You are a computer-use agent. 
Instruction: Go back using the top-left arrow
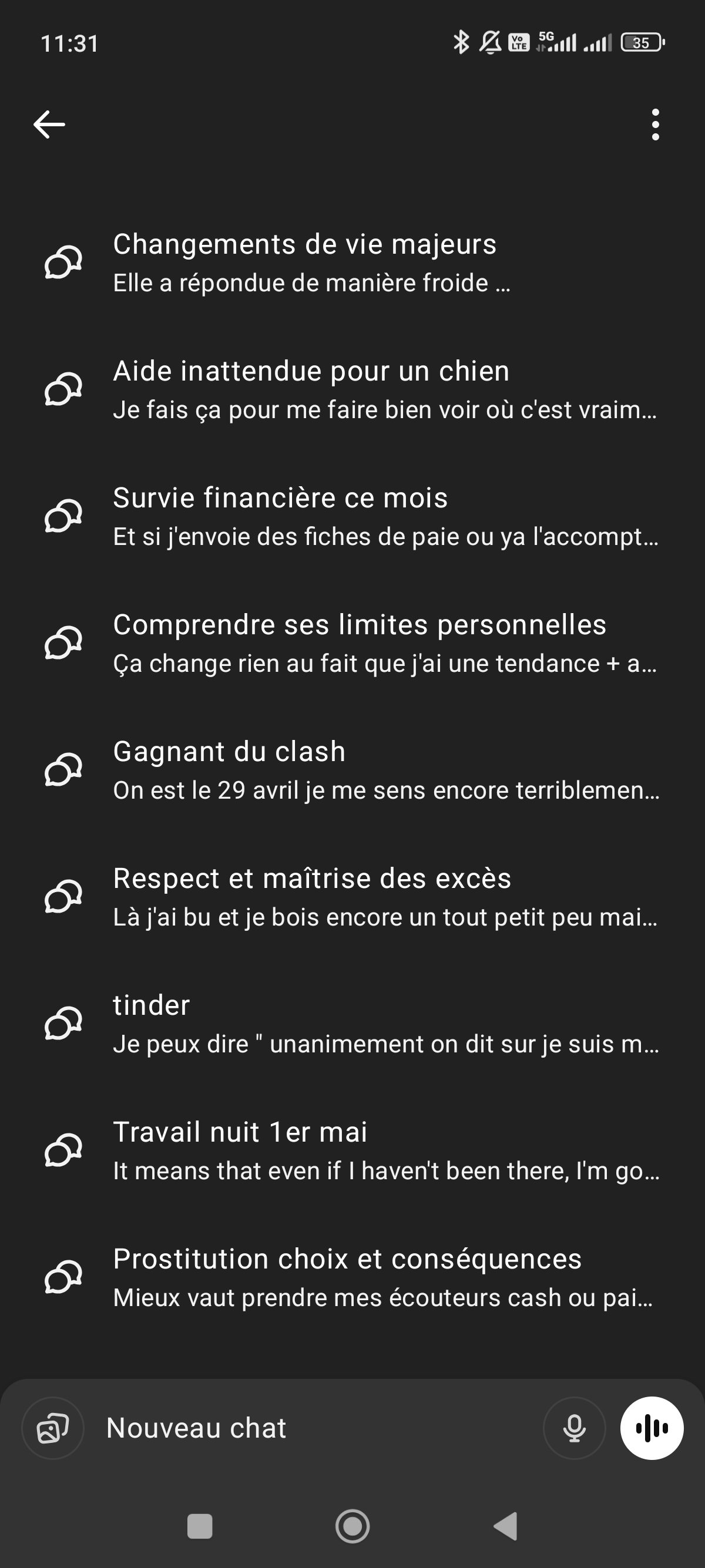pyautogui.click(x=49, y=125)
